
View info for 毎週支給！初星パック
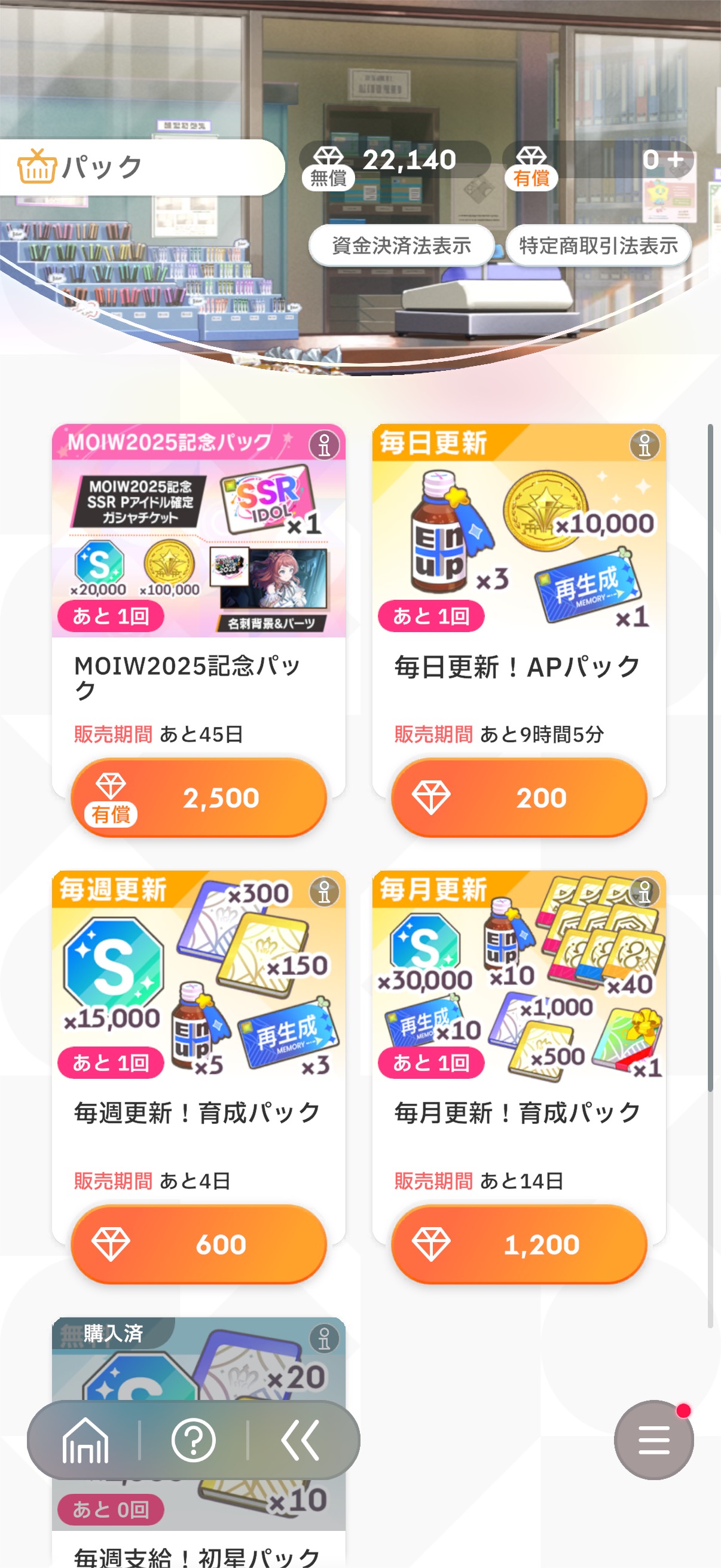pos(324,1338)
